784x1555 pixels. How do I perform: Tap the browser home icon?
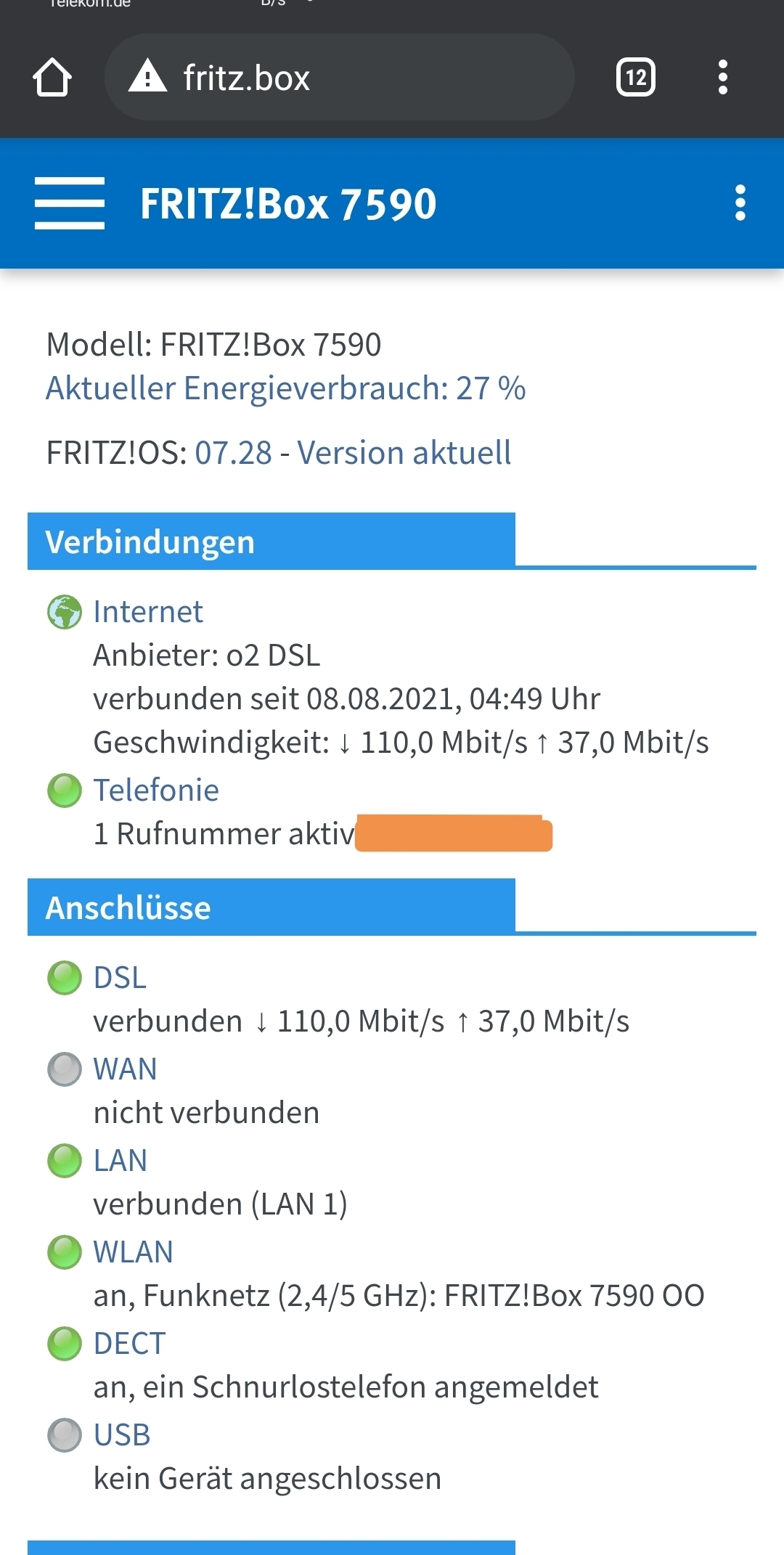(52, 77)
